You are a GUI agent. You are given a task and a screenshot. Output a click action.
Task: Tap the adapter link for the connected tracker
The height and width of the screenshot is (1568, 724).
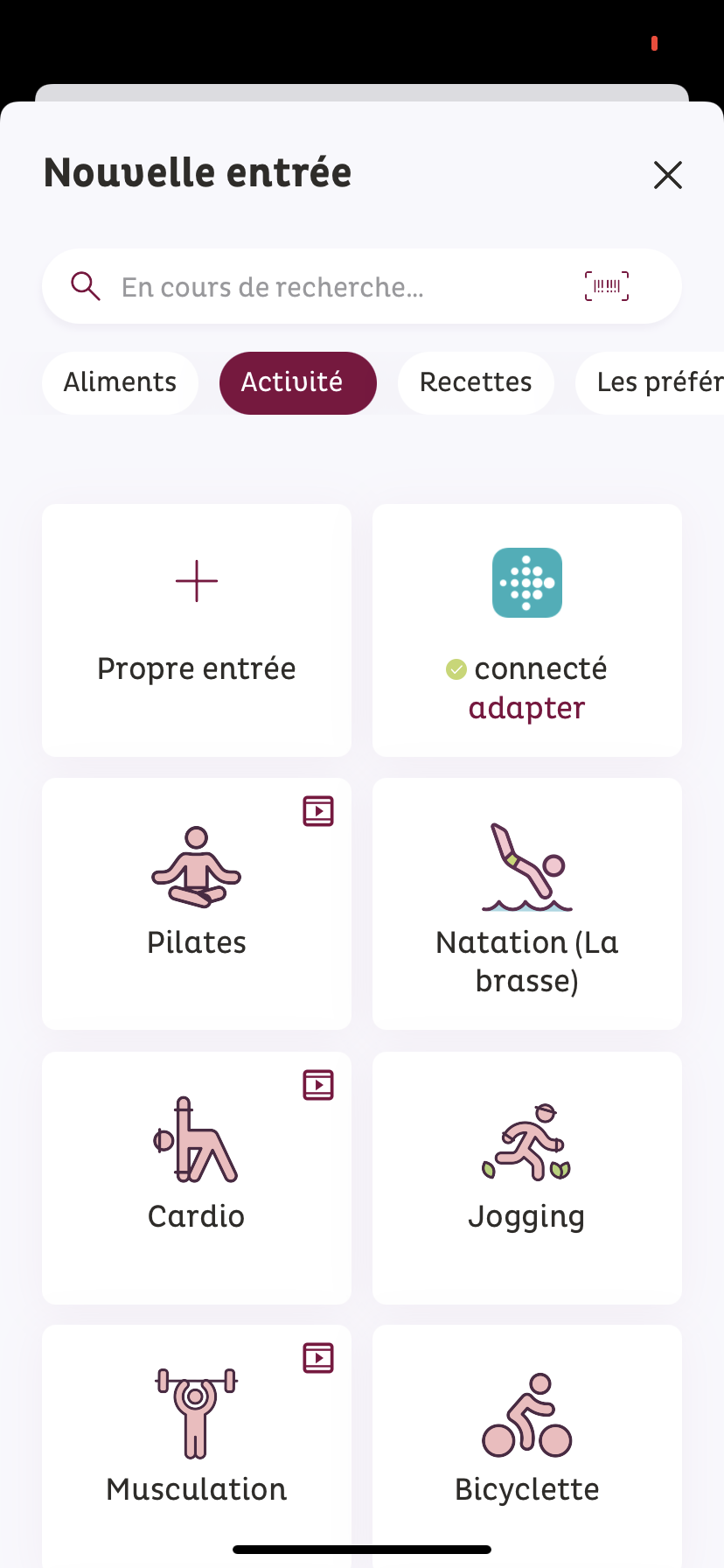[526, 708]
